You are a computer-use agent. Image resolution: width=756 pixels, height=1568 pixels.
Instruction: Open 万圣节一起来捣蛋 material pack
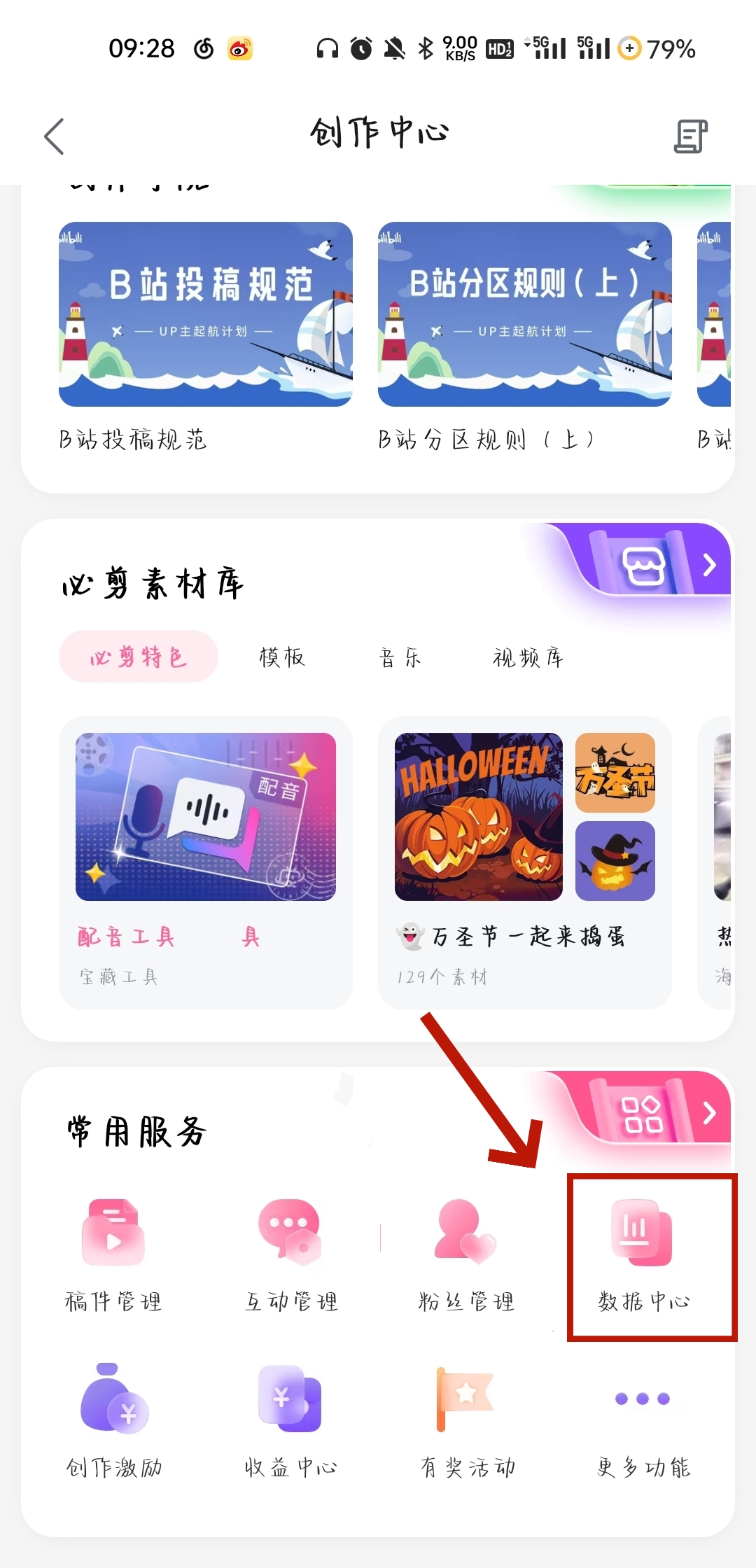pyautogui.click(x=524, y=861)
